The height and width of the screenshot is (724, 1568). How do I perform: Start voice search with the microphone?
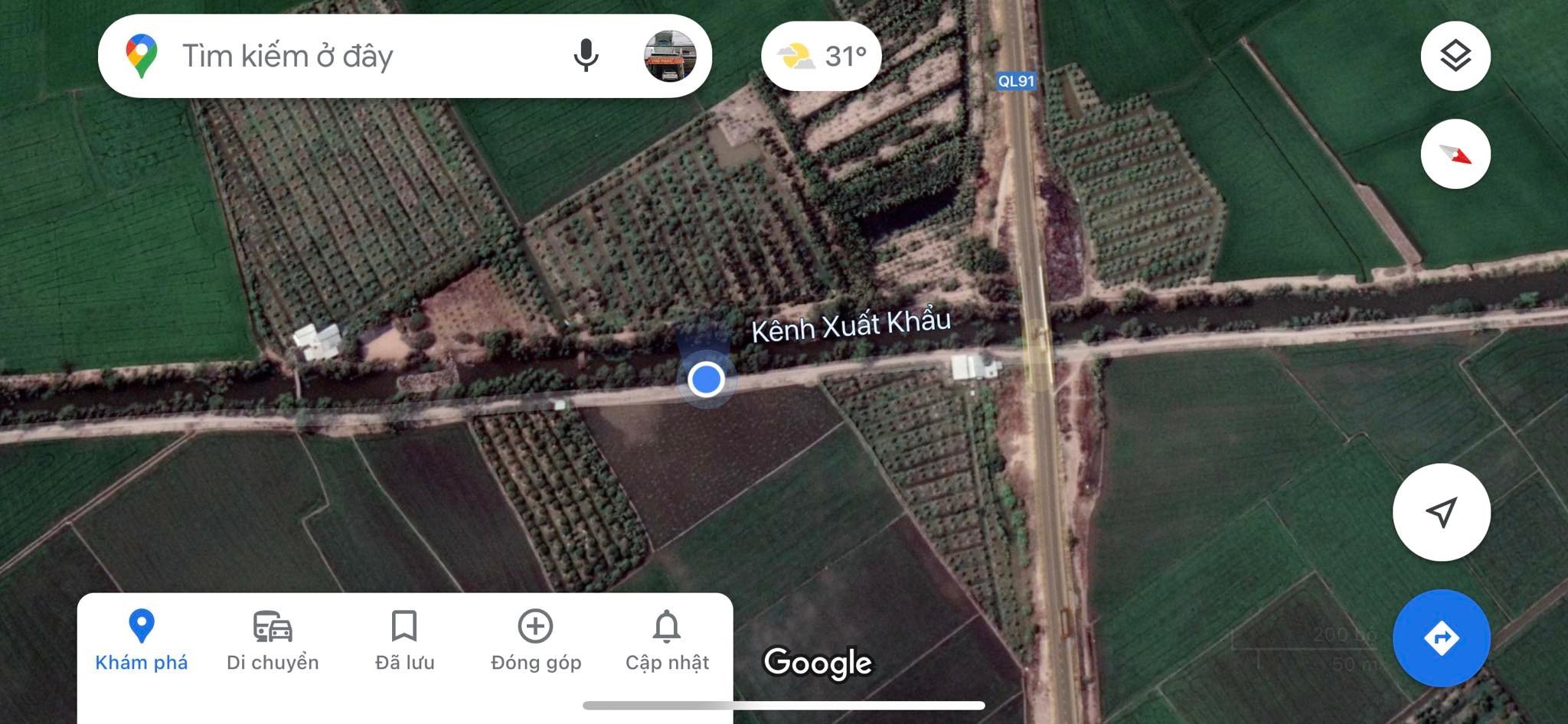click(x=586, y=56)
